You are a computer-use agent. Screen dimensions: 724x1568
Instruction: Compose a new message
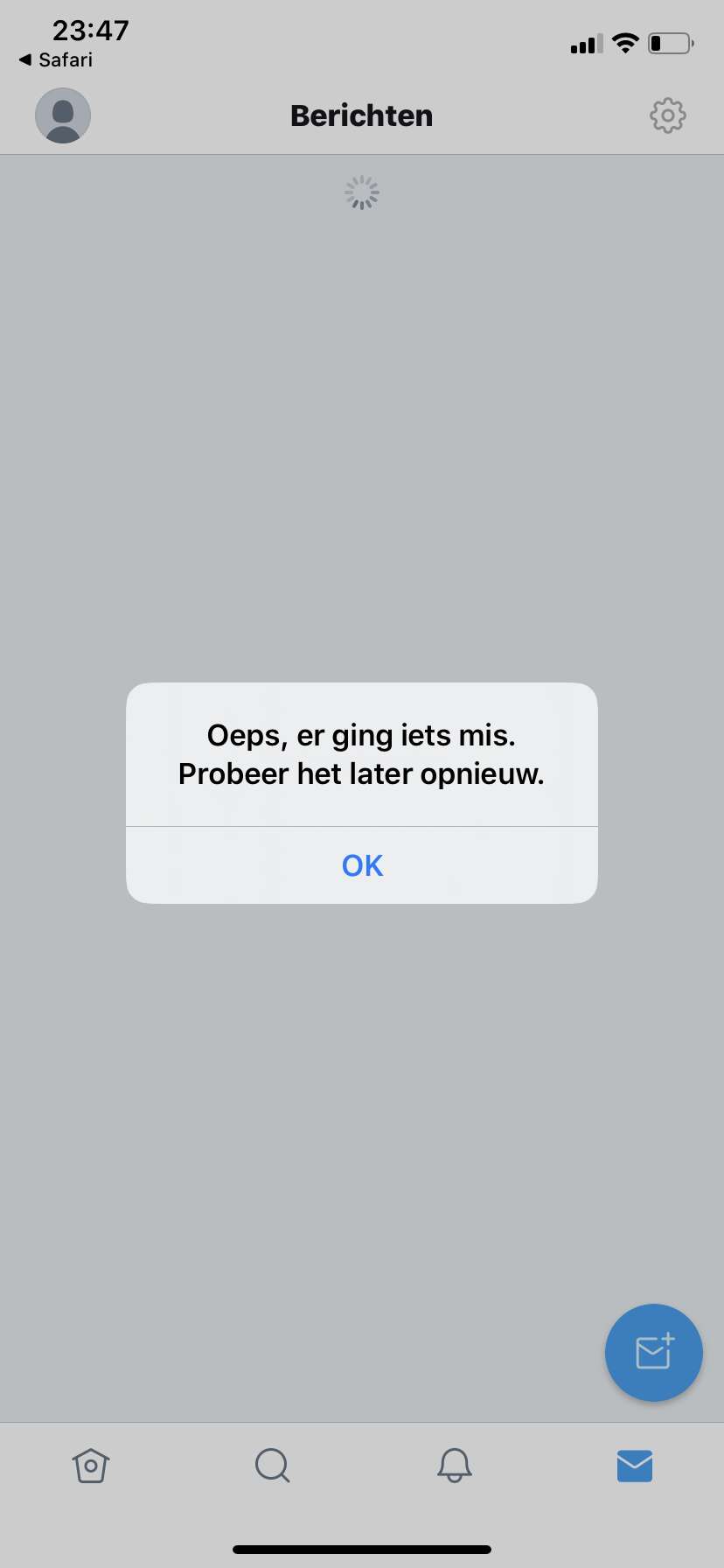(x=654, y=1353)
